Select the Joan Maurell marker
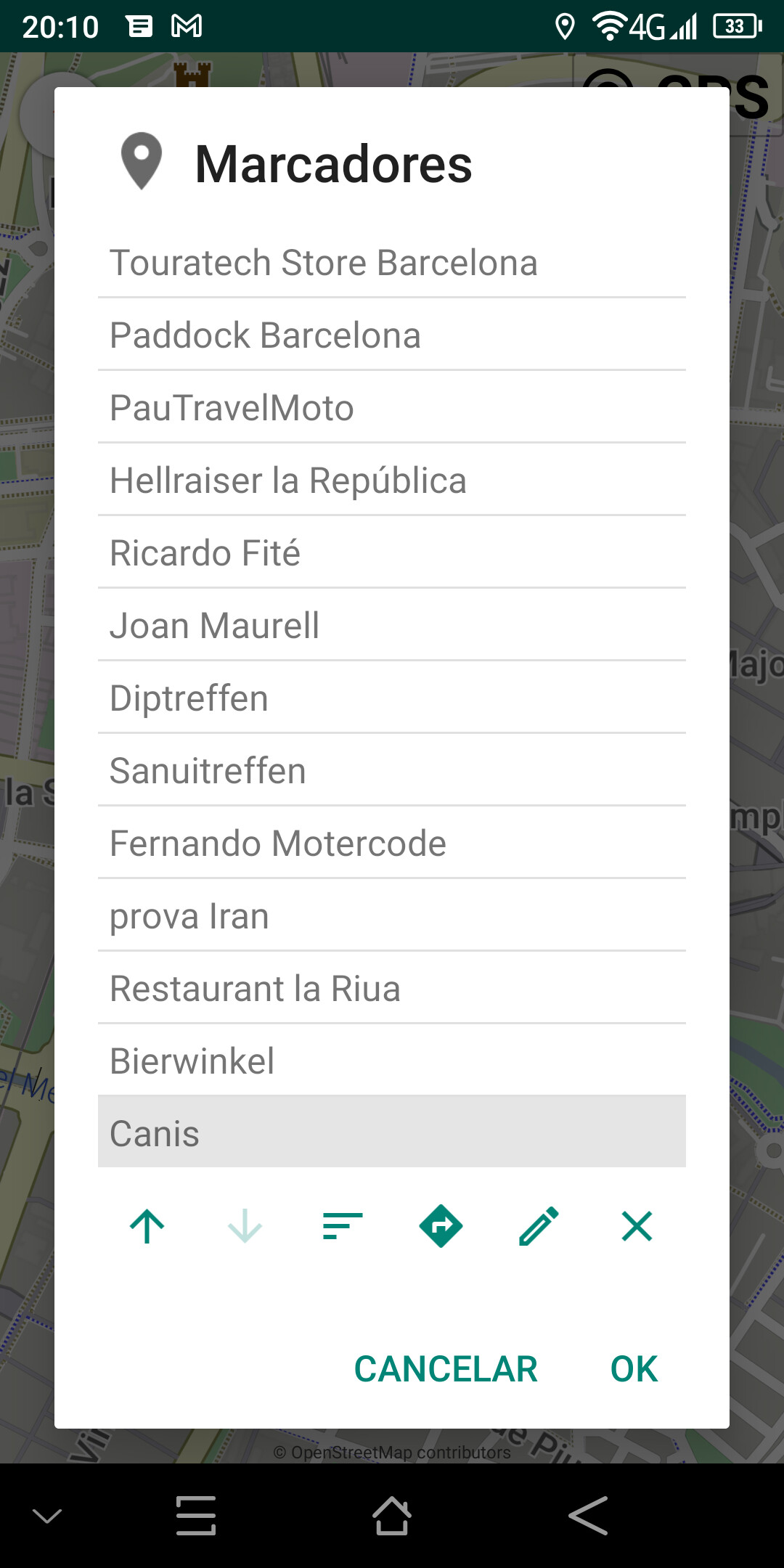This screenshot has width=784, height=1568. click(392, 626)
